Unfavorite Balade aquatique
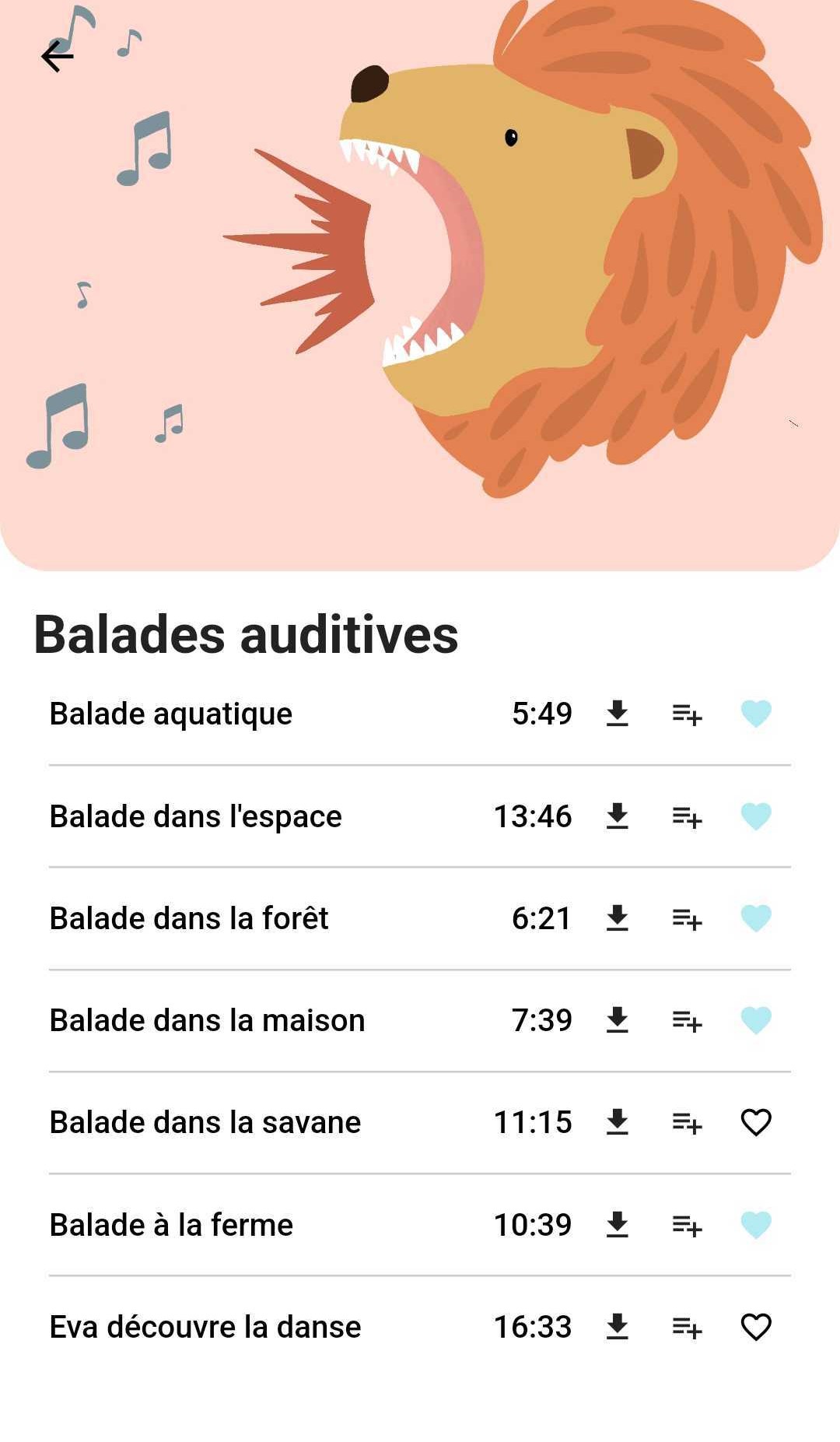The image size is (840, 1442). (756, 714)
